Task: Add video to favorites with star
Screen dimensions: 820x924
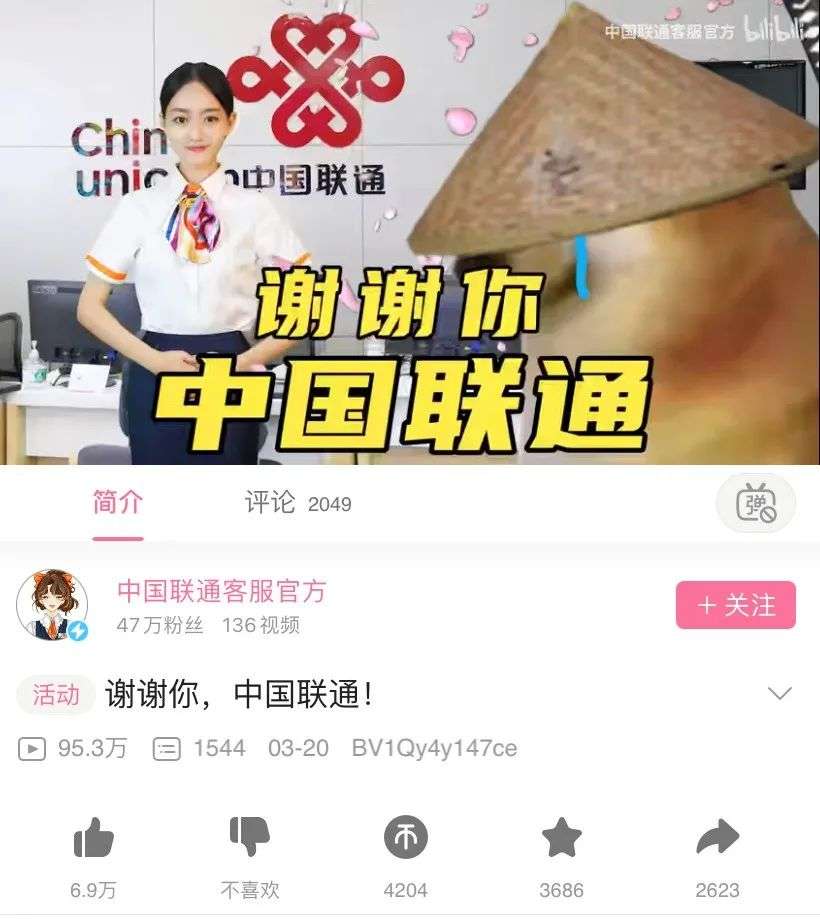Action: pyautogui.click(x=562, y=840)
